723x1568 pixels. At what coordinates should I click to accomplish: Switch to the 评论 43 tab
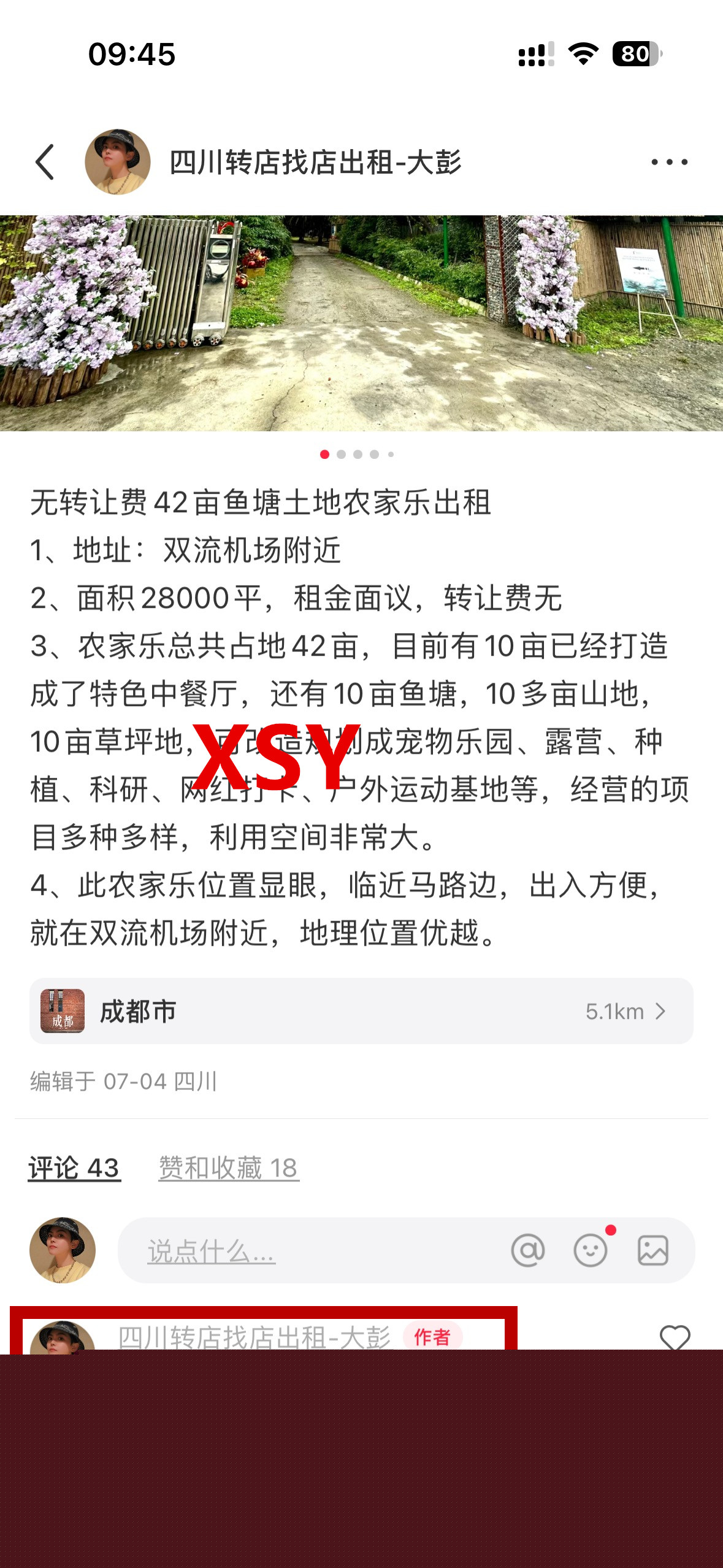point(74,1168)
